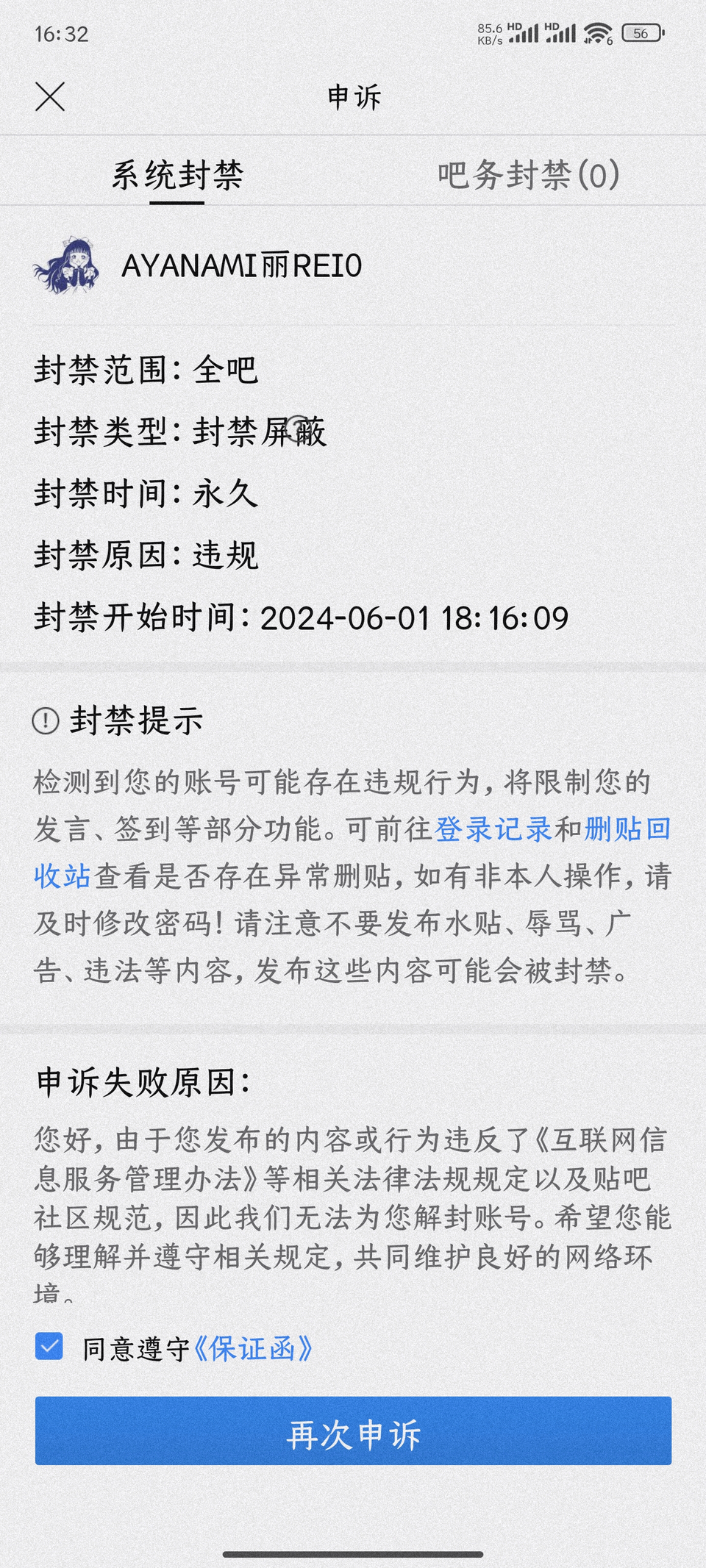The image size is (706, 1568).
Task: Uncheck the 同意遵守 agreement checkbox
Action: click(49, 1347)
